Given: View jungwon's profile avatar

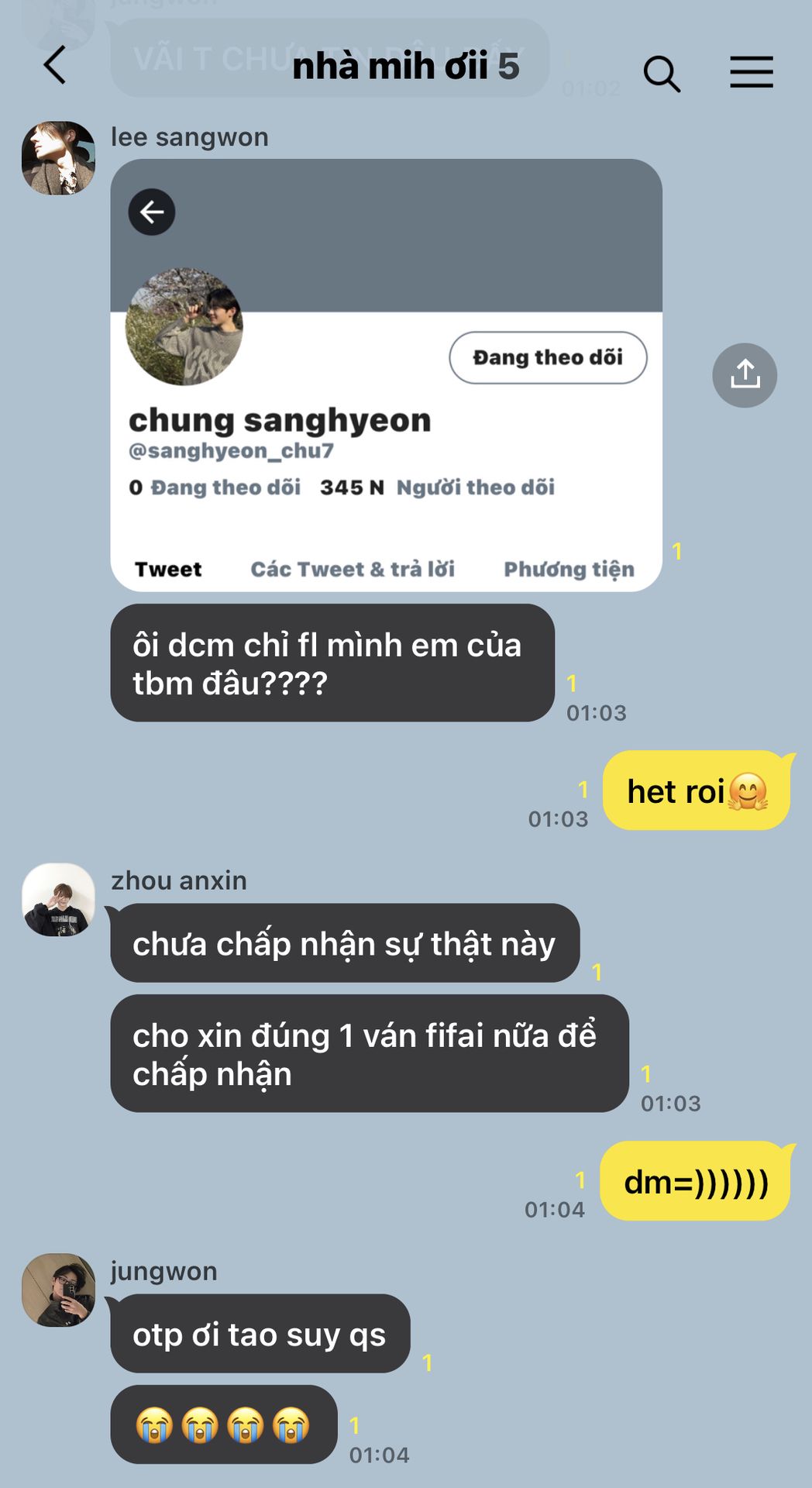Looking at the screenshot, I should [x=58, y=1290].
